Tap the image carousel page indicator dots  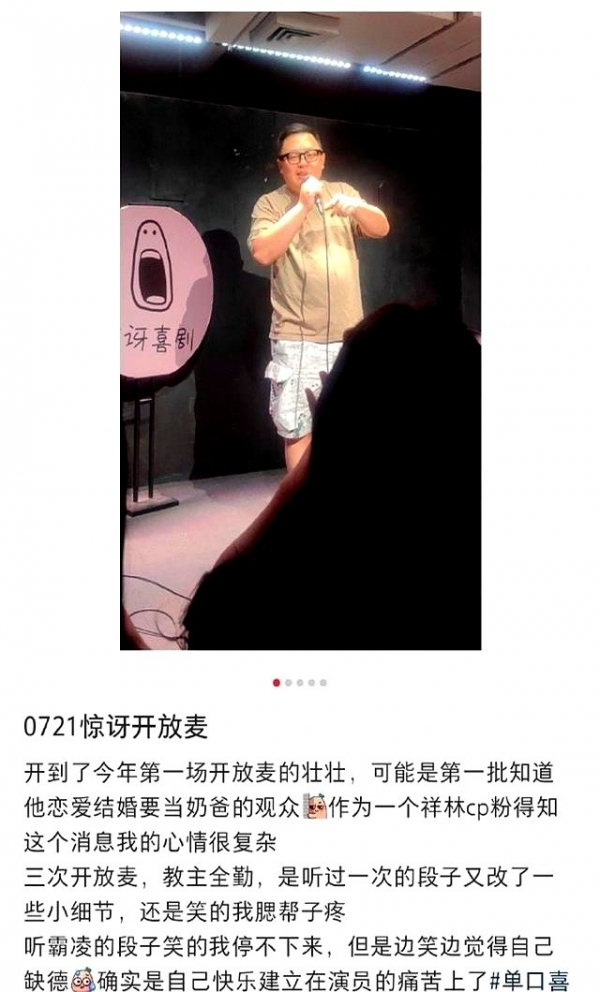coord(300,683)
